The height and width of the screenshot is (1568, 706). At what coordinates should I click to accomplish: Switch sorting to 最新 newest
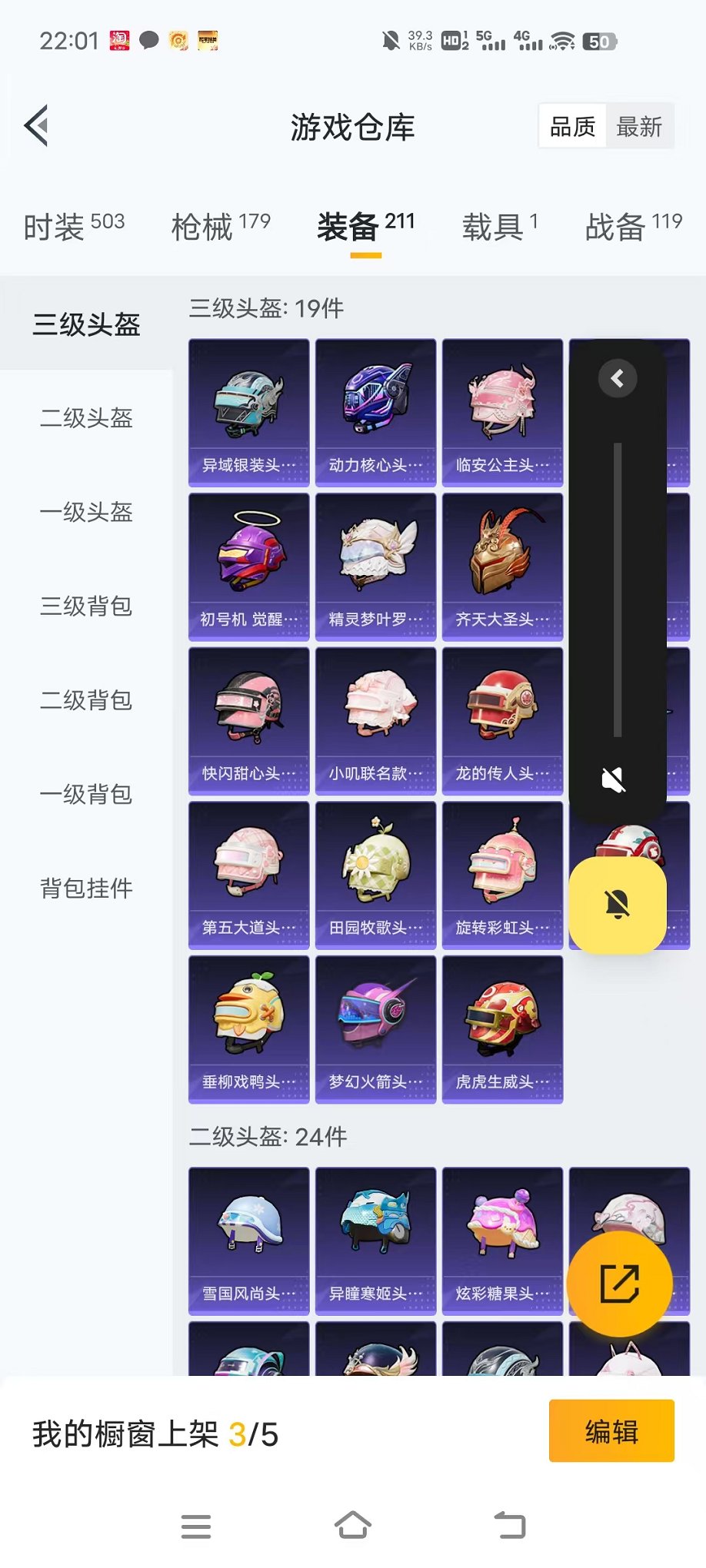click(x=640, y=125)
